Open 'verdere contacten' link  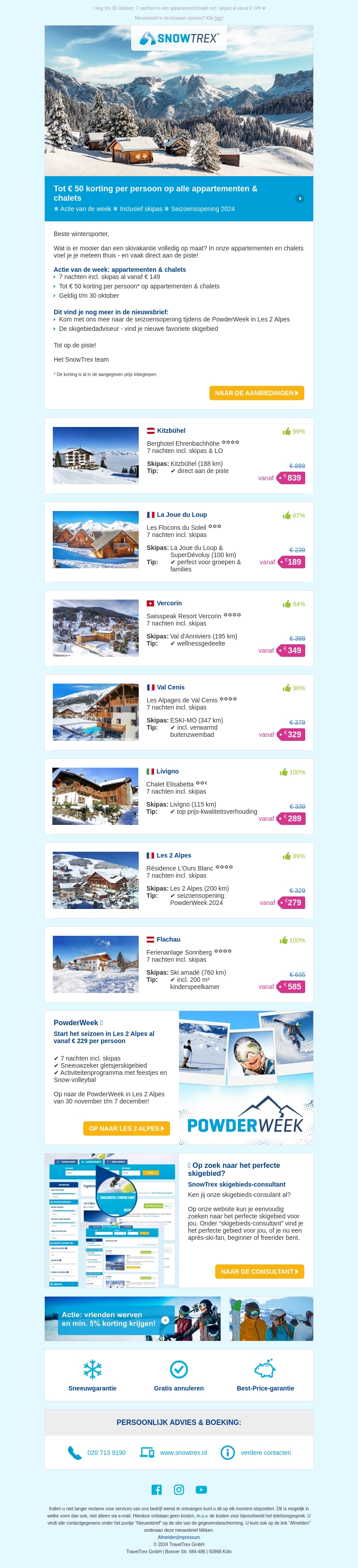click(265, 1453)
